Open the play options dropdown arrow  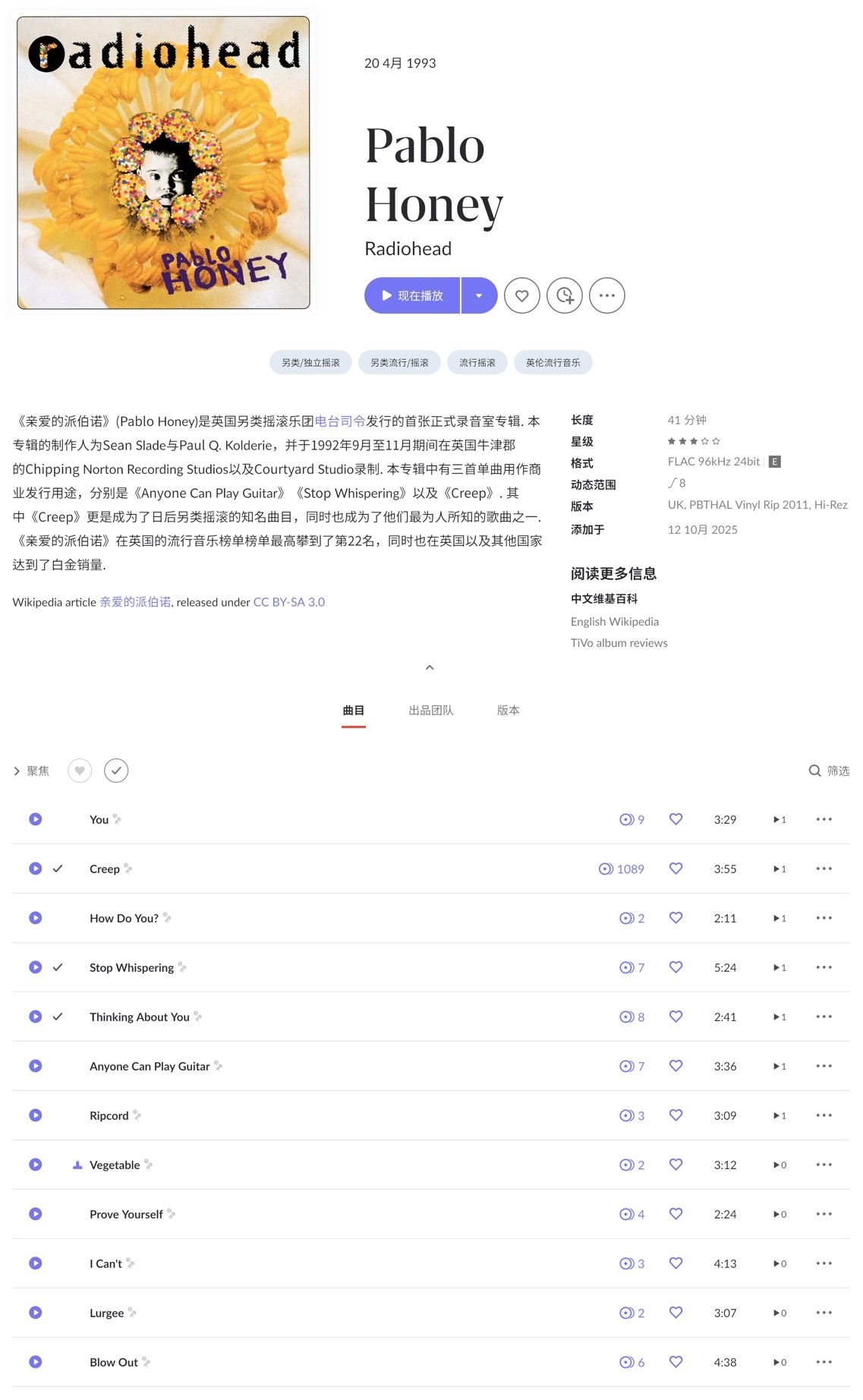(x=479, y=295)
